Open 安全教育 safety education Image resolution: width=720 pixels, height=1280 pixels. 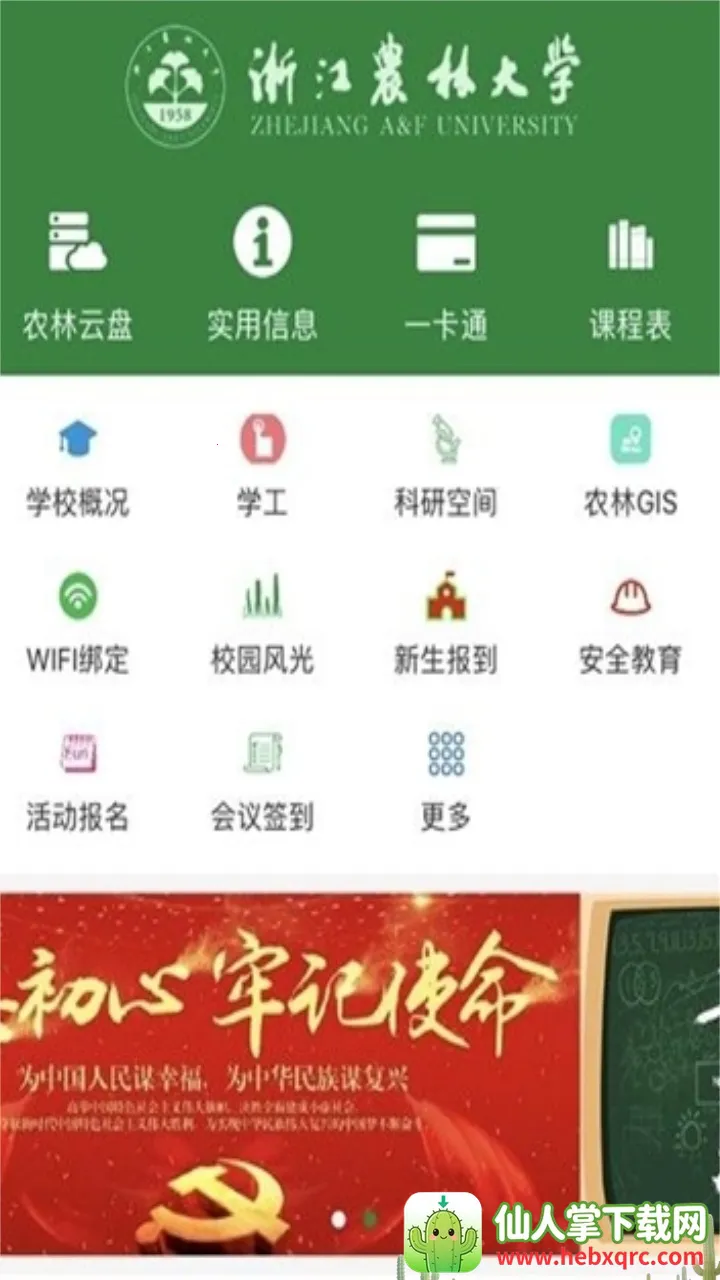[630, 622]
